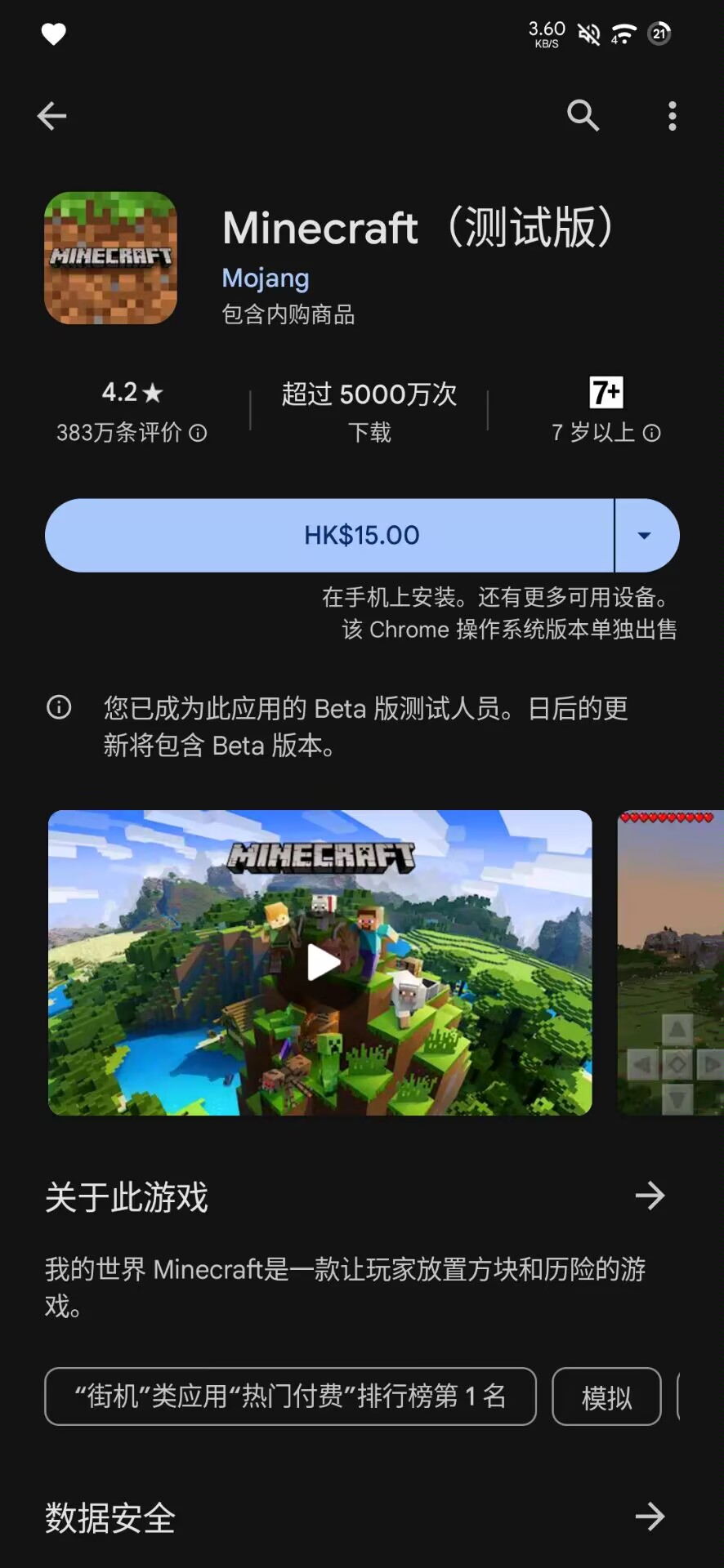Tap the 街机 热门付费 ranking chip
Screen dimensions: 724x1568
pyautogui.click(x=290, y=1396)
